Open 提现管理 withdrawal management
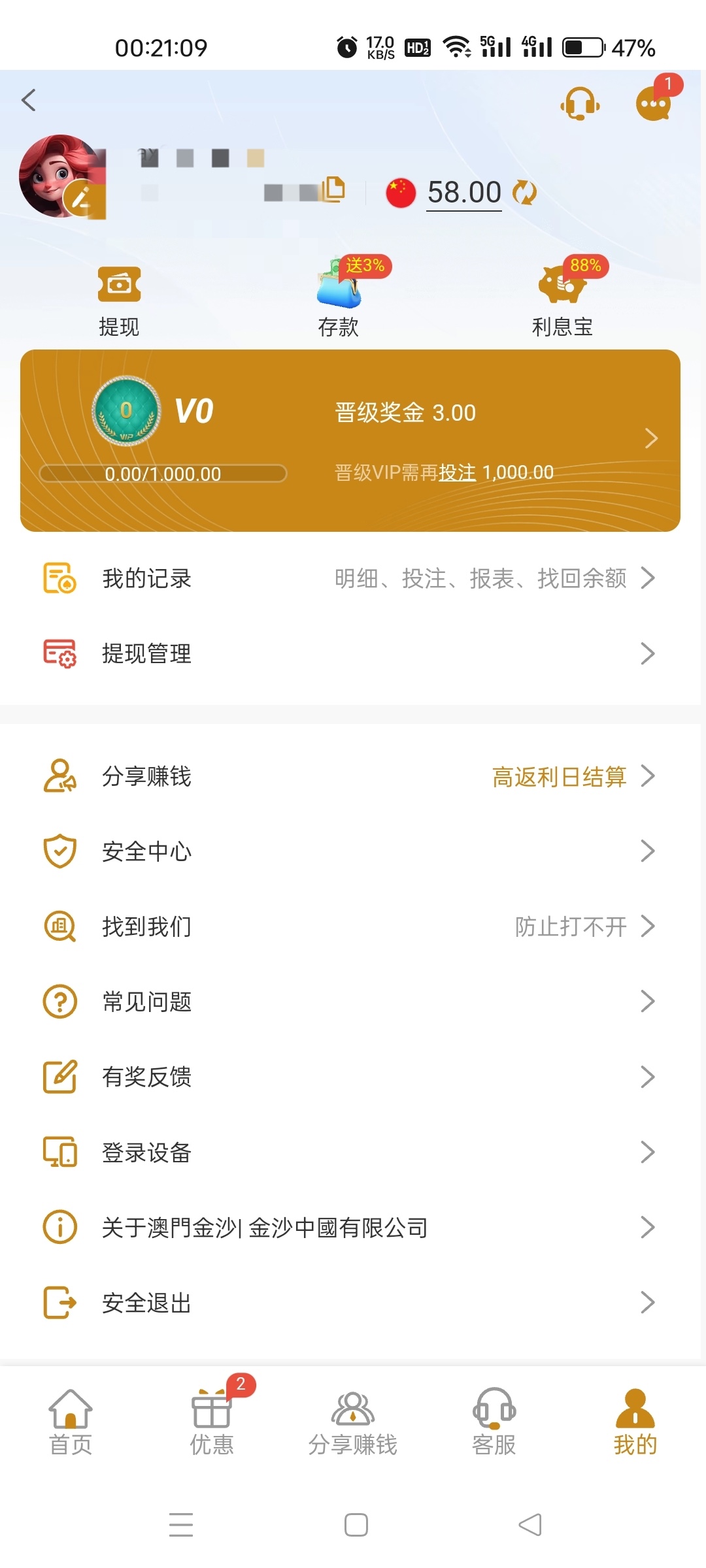706x1568 pixels. pos(350,653)
